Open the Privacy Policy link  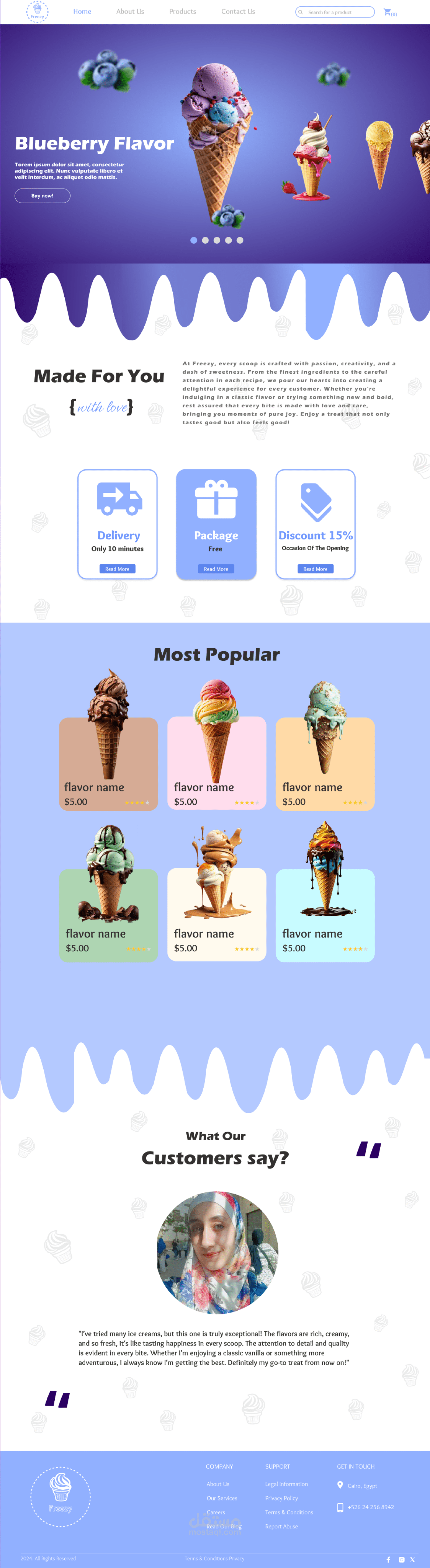[281, 1498]
